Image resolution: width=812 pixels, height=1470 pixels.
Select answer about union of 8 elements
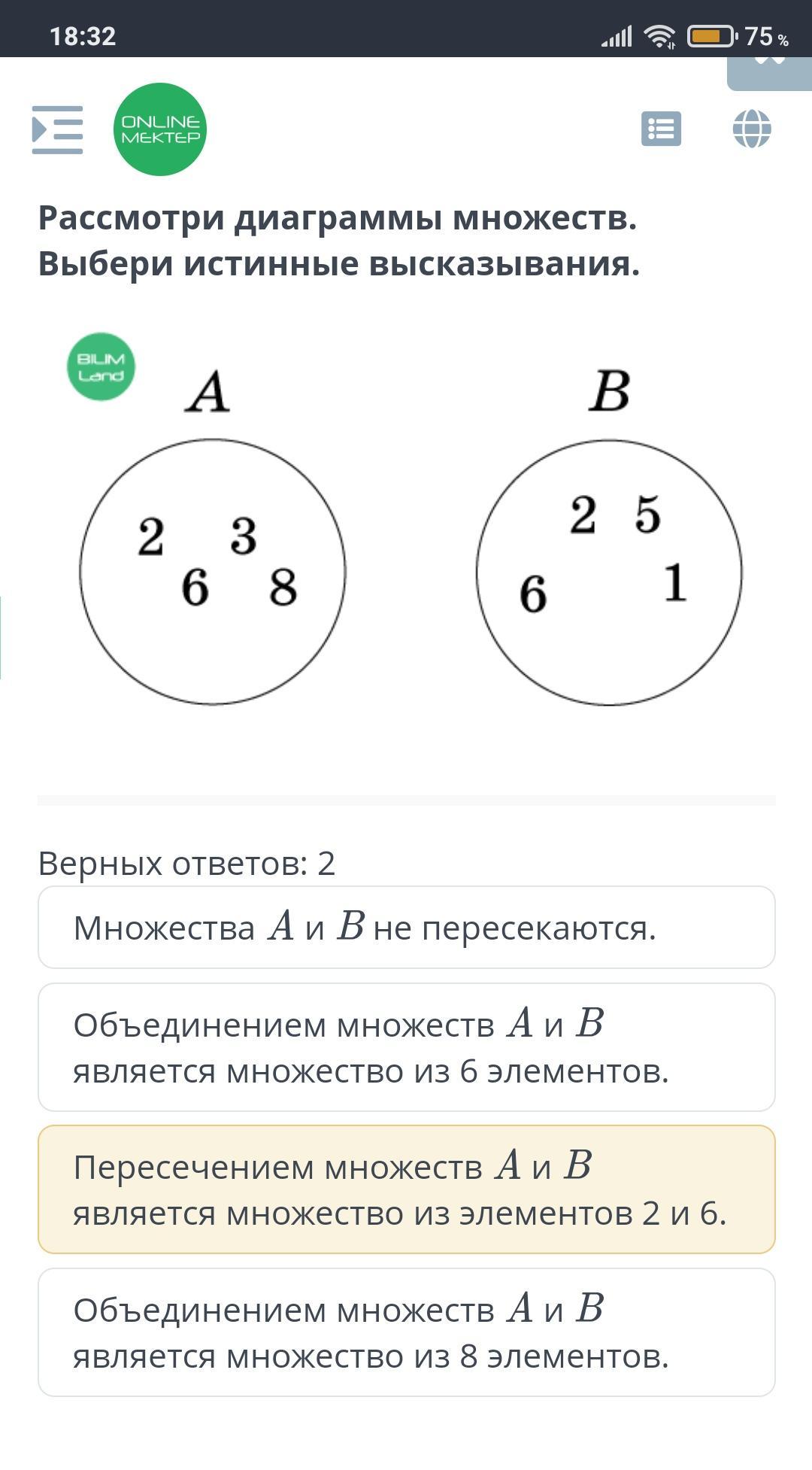tap(406, 1332)
